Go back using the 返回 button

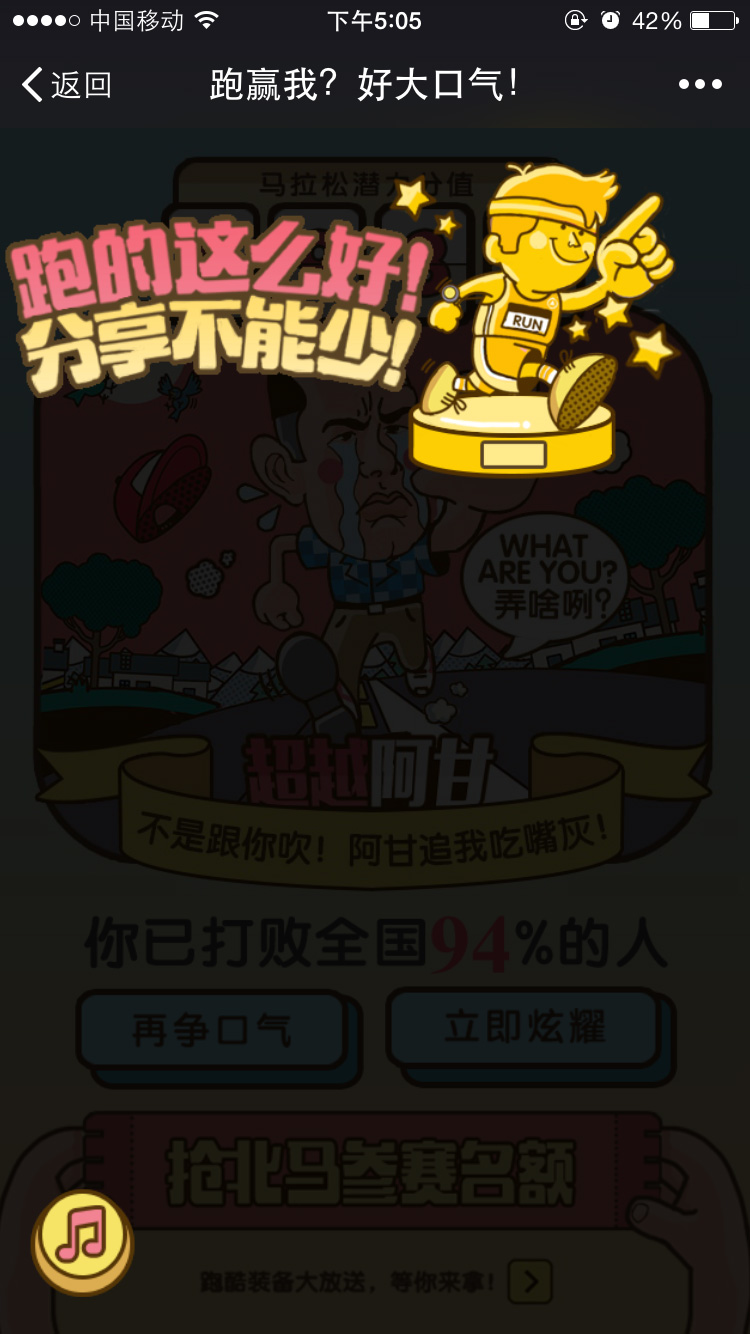pos(66,85)
